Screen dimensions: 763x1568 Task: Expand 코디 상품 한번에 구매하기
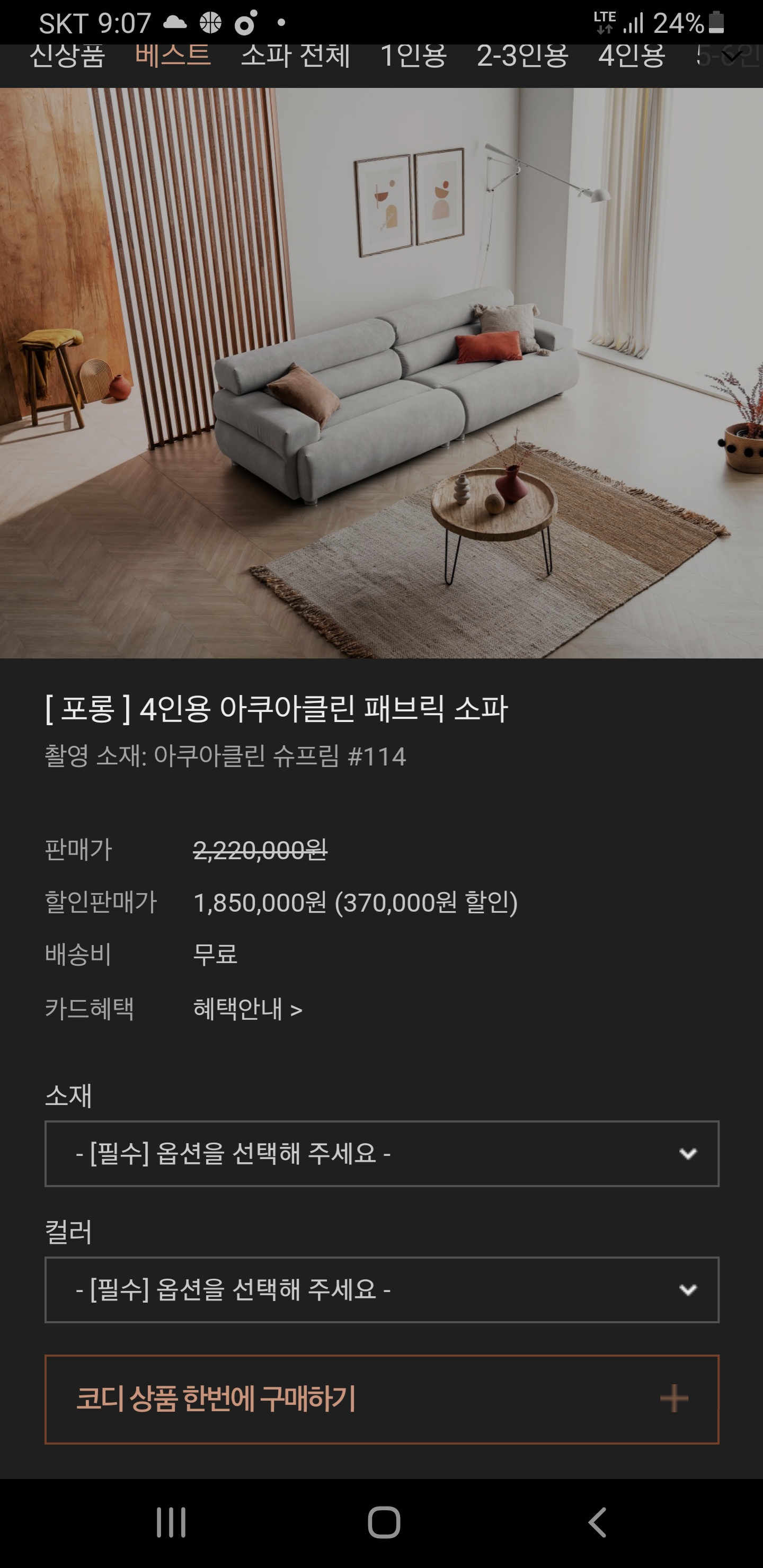tap(382, 1399)
